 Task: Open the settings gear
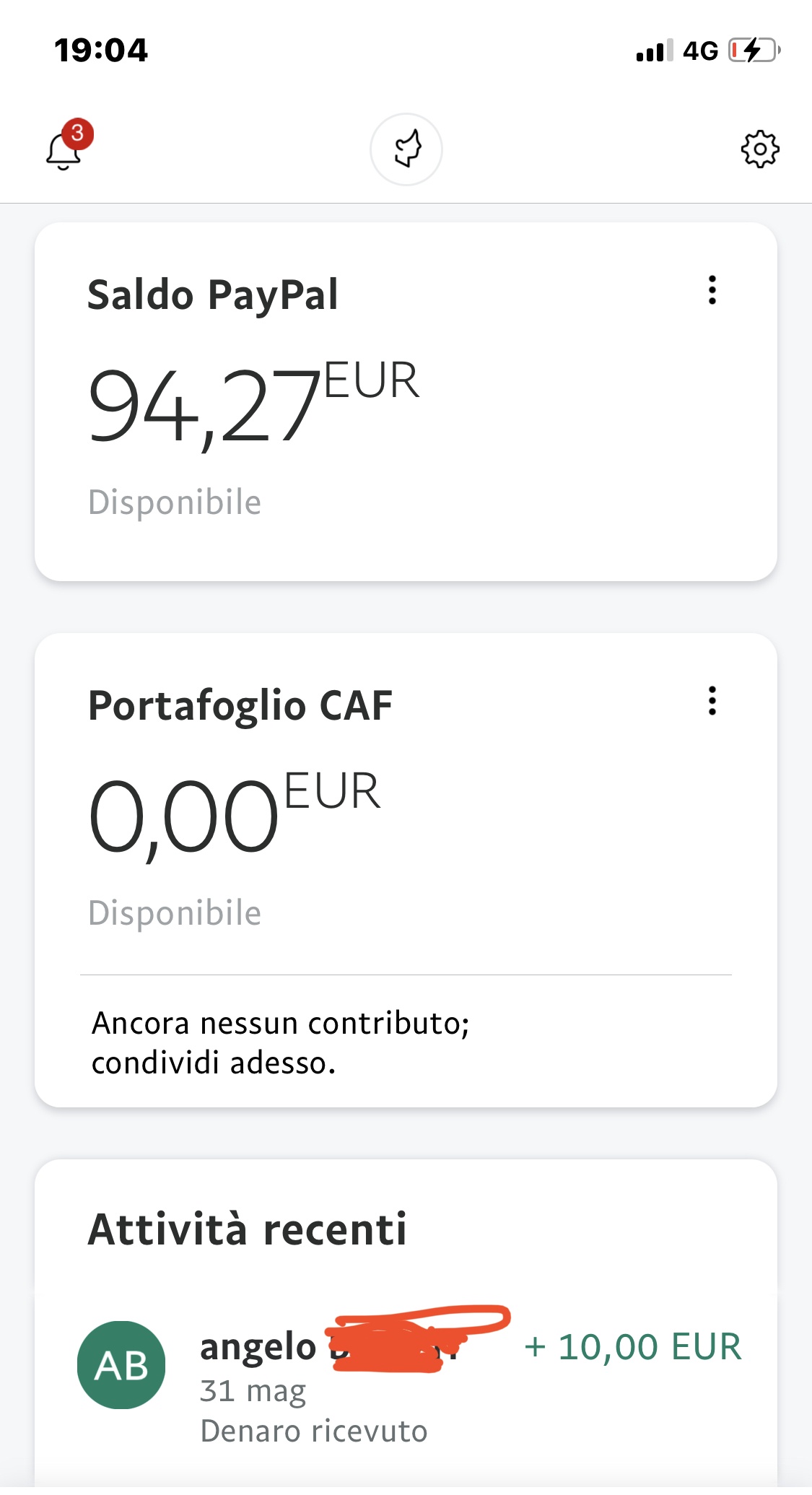tap(760, 149)
